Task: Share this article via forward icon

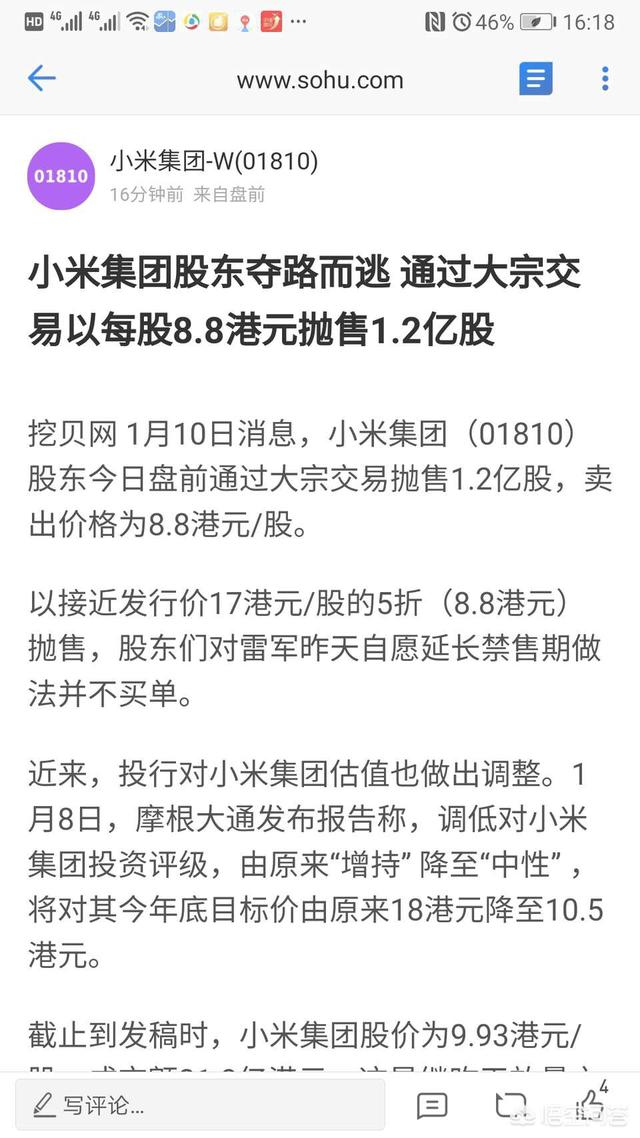Action: click(511, 1105)
